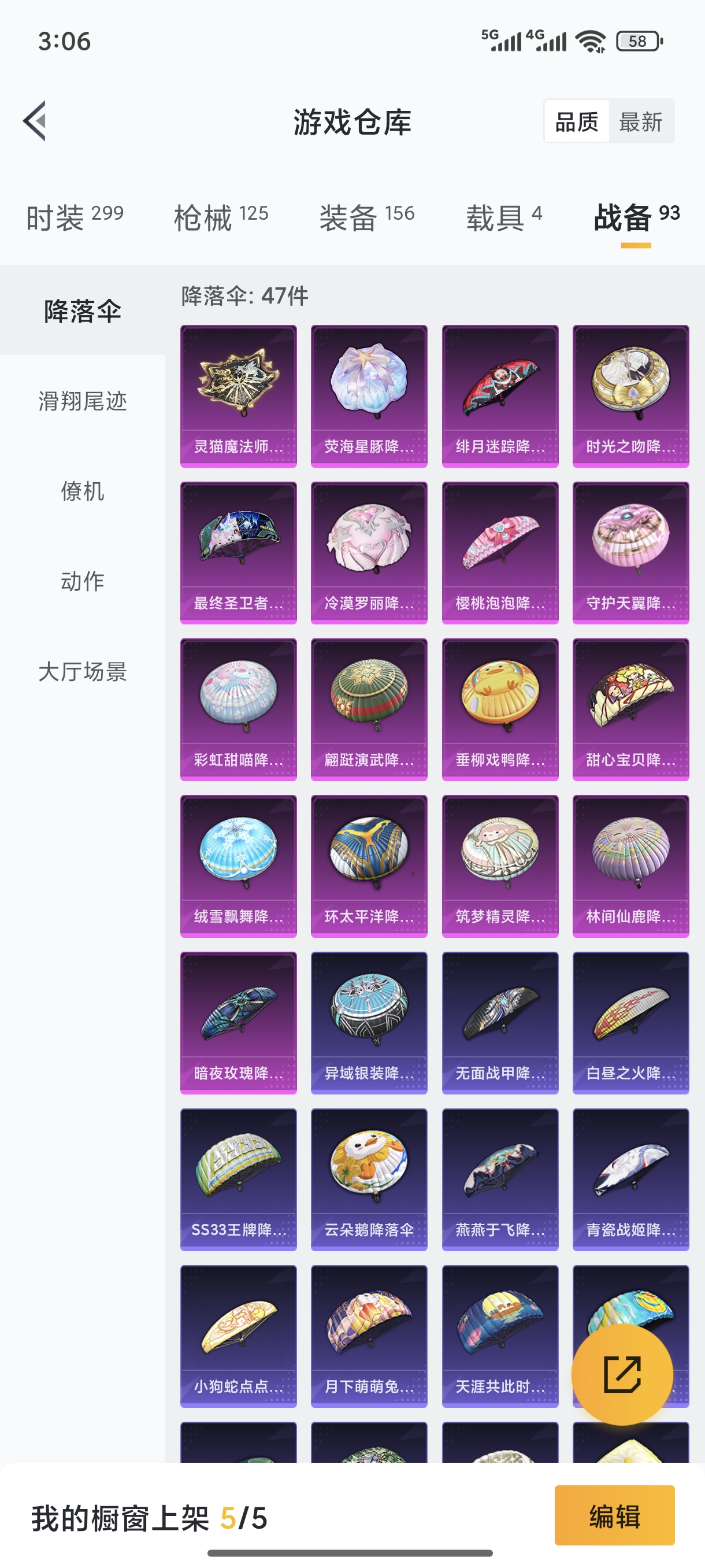This screenshot has height=1568, width=705.
Task: View the 樱桃泡泡 parachute
Action: click(x=500, y=553)
